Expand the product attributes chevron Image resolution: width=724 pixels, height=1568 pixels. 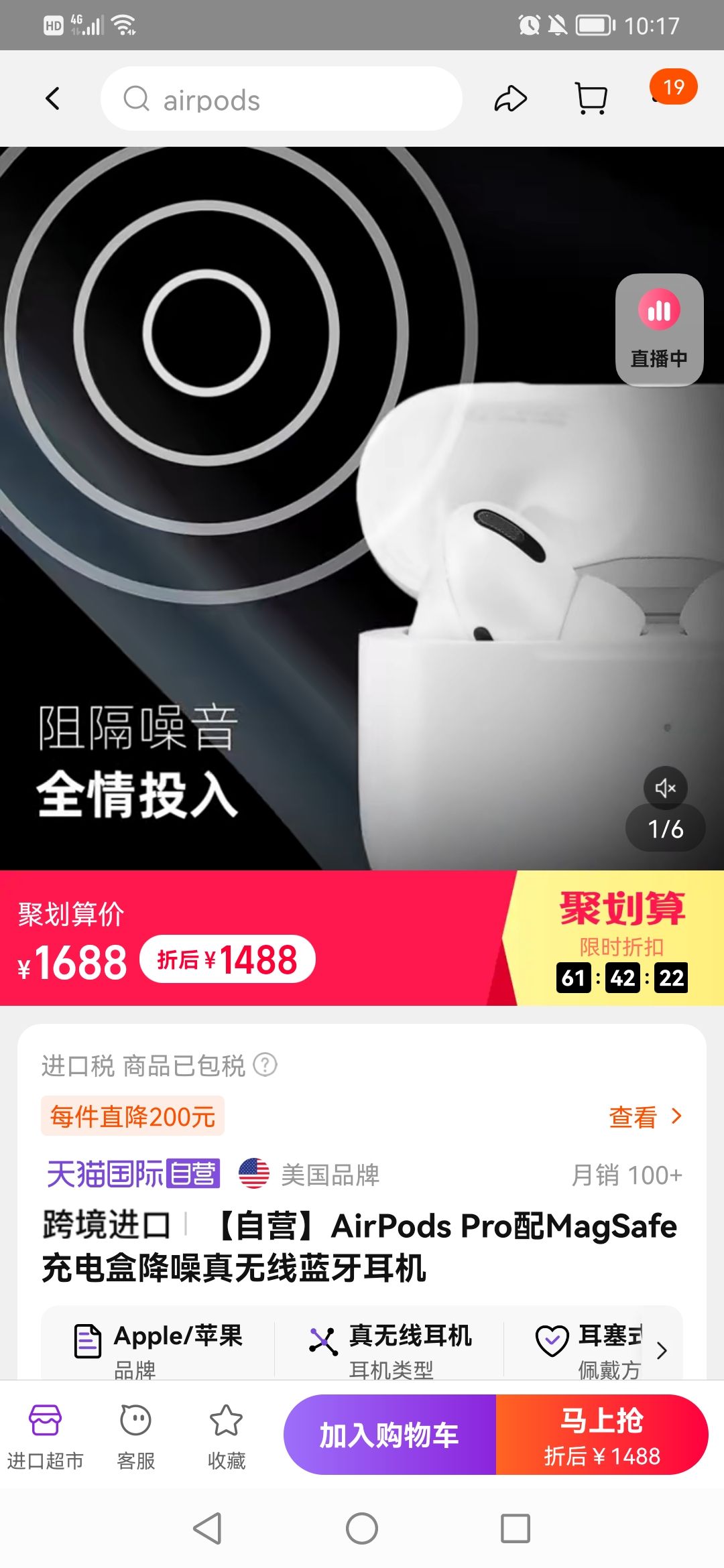pyautogui.click(x=662, y=1350)
